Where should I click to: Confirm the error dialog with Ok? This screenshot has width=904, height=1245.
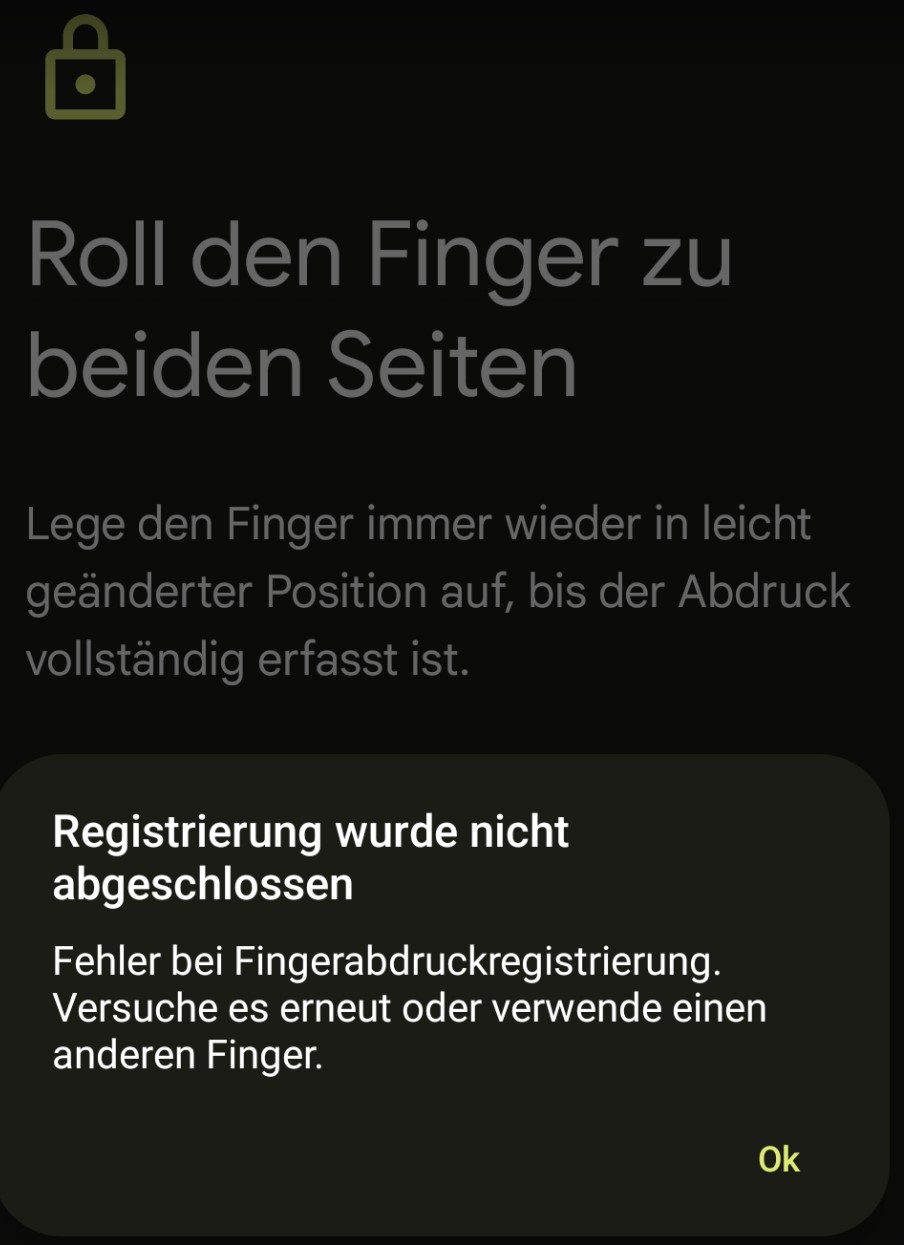point(779,1159)
